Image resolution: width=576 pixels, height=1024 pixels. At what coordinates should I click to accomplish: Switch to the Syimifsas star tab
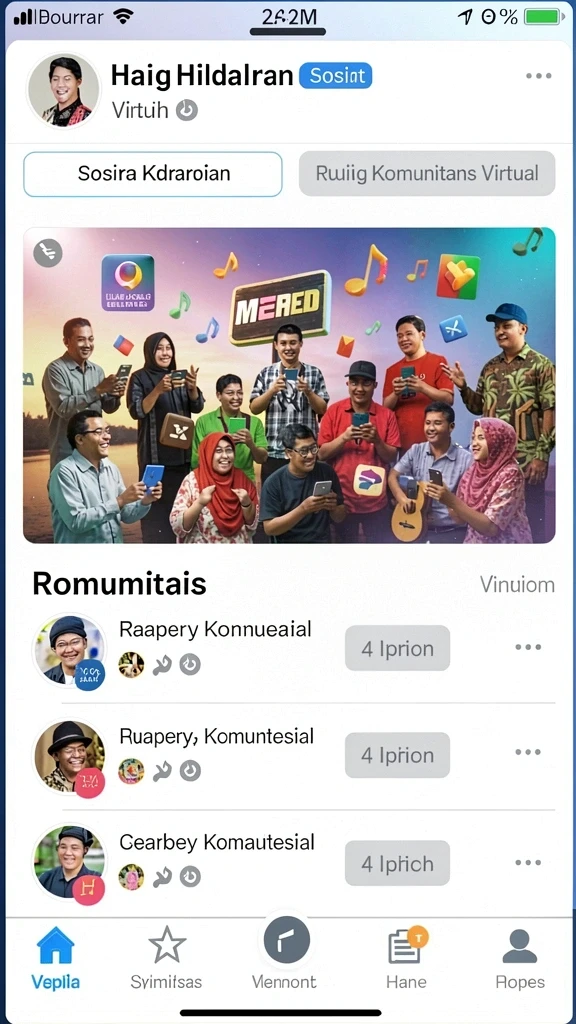pos(167,957)
